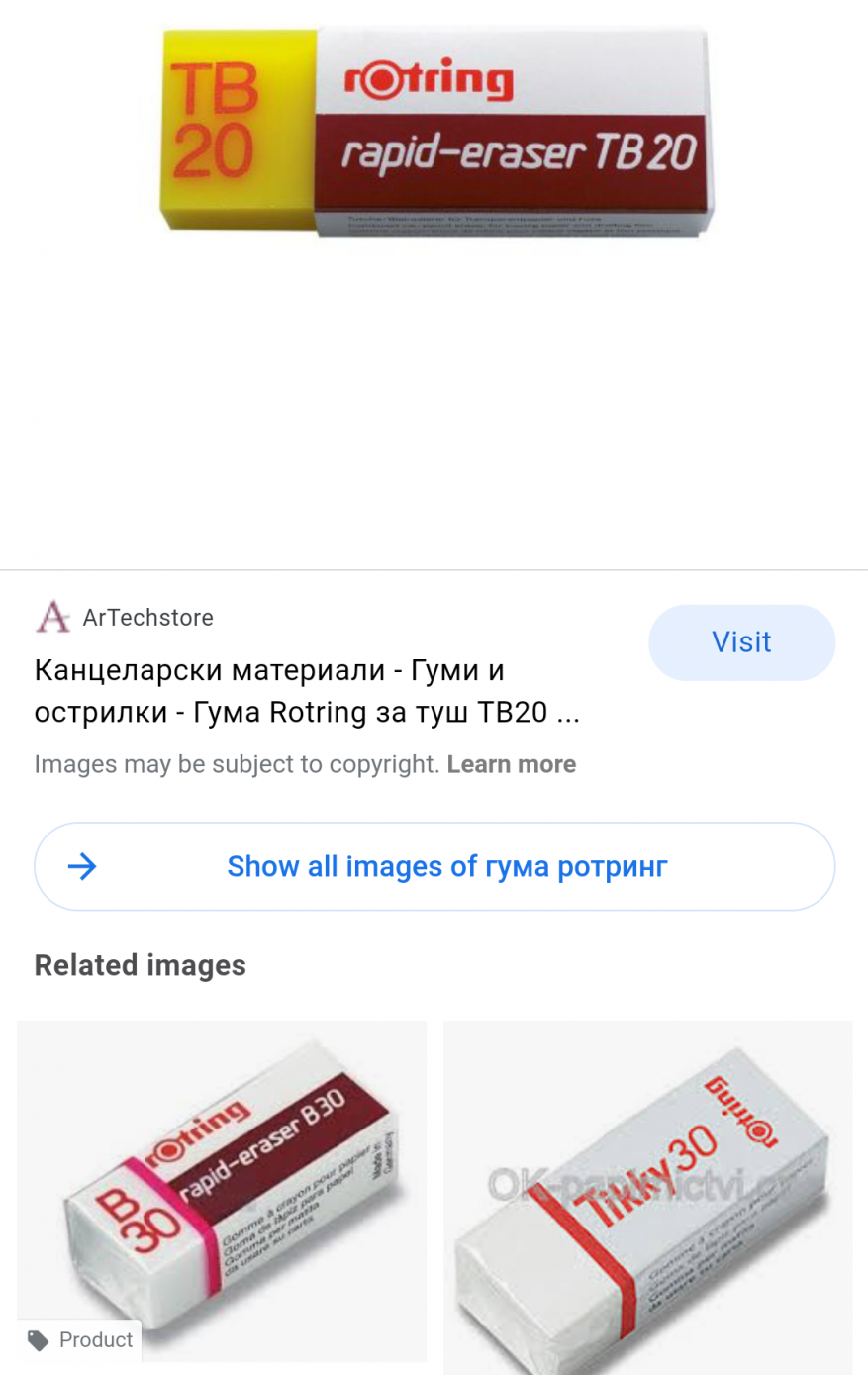Tap the Visit button
The width and height of the screenshot is (868, 1375).
(x=741, y=642)
